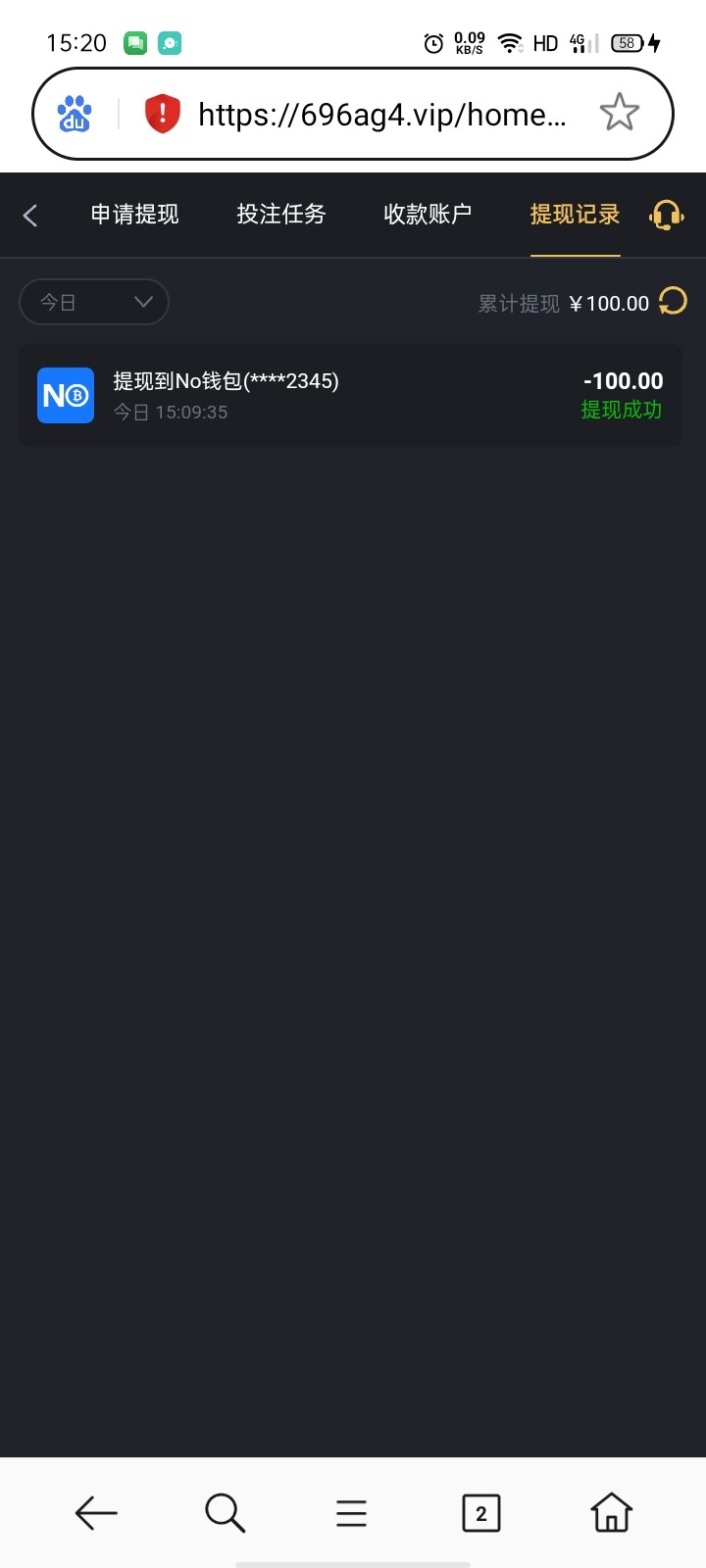Switch to the 投注任务 tab

281,215
